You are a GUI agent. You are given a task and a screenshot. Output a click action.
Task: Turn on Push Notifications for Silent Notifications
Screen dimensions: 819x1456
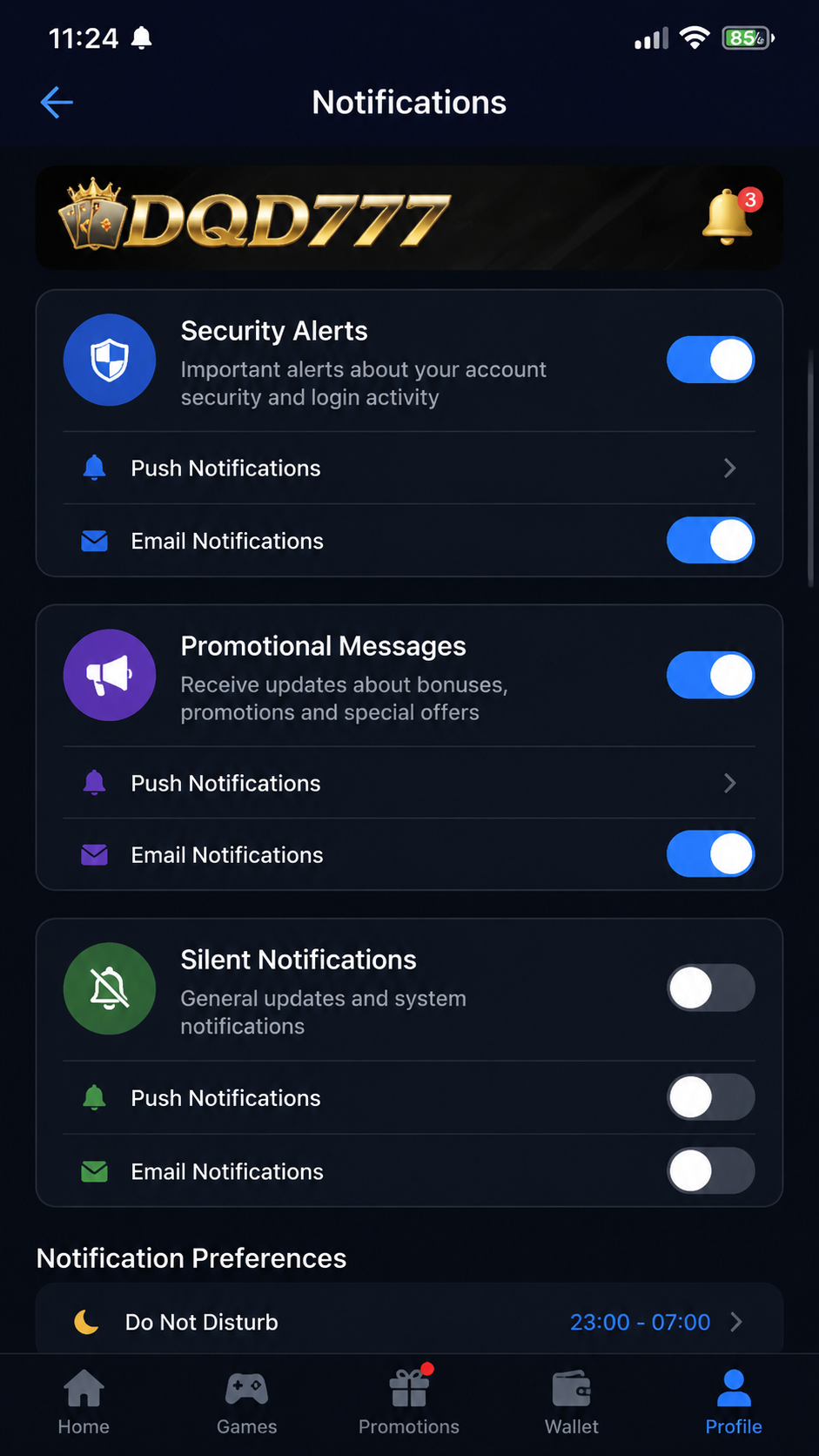[x=710, y=1097]
